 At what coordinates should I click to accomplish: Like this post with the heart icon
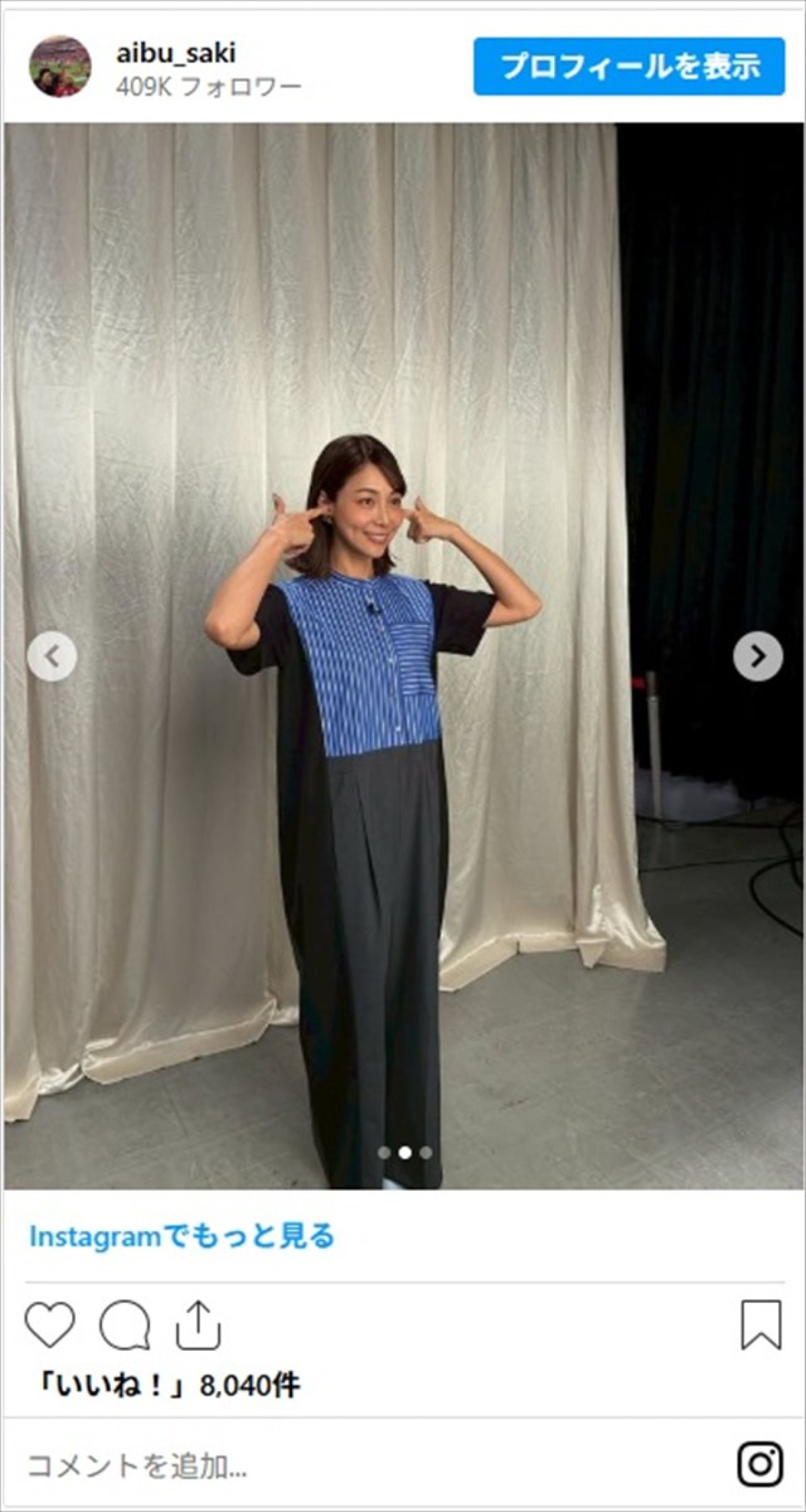[x=50, y=1325]
